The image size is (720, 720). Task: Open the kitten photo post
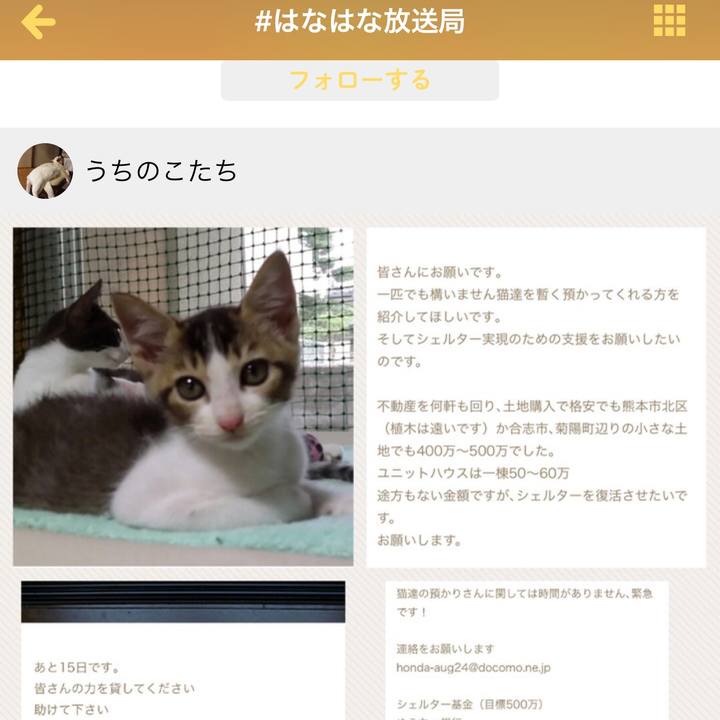tap(183, 396)
